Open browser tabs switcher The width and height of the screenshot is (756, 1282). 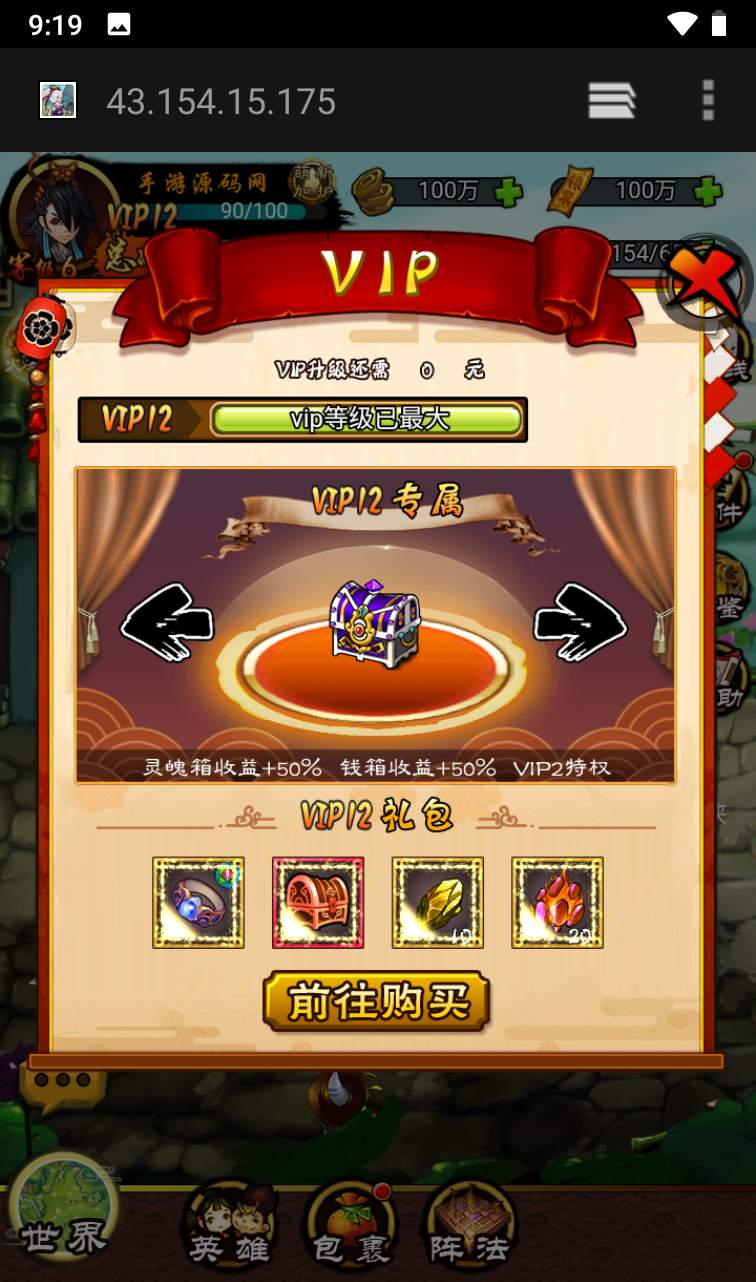click(611, 101)
